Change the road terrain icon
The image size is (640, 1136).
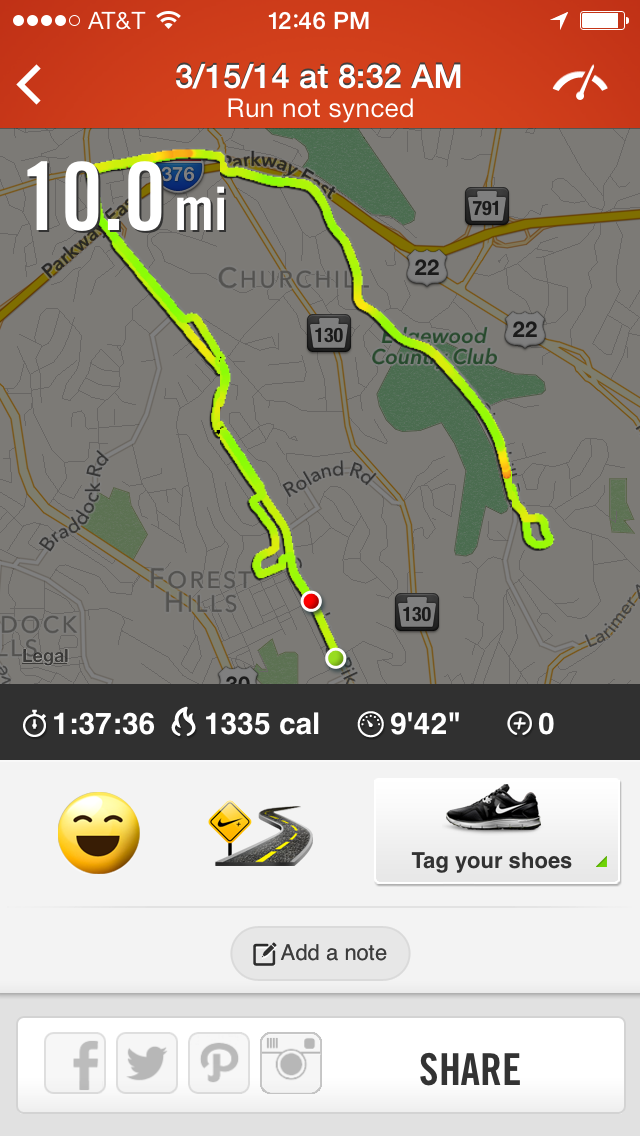[x=260, y=833]
